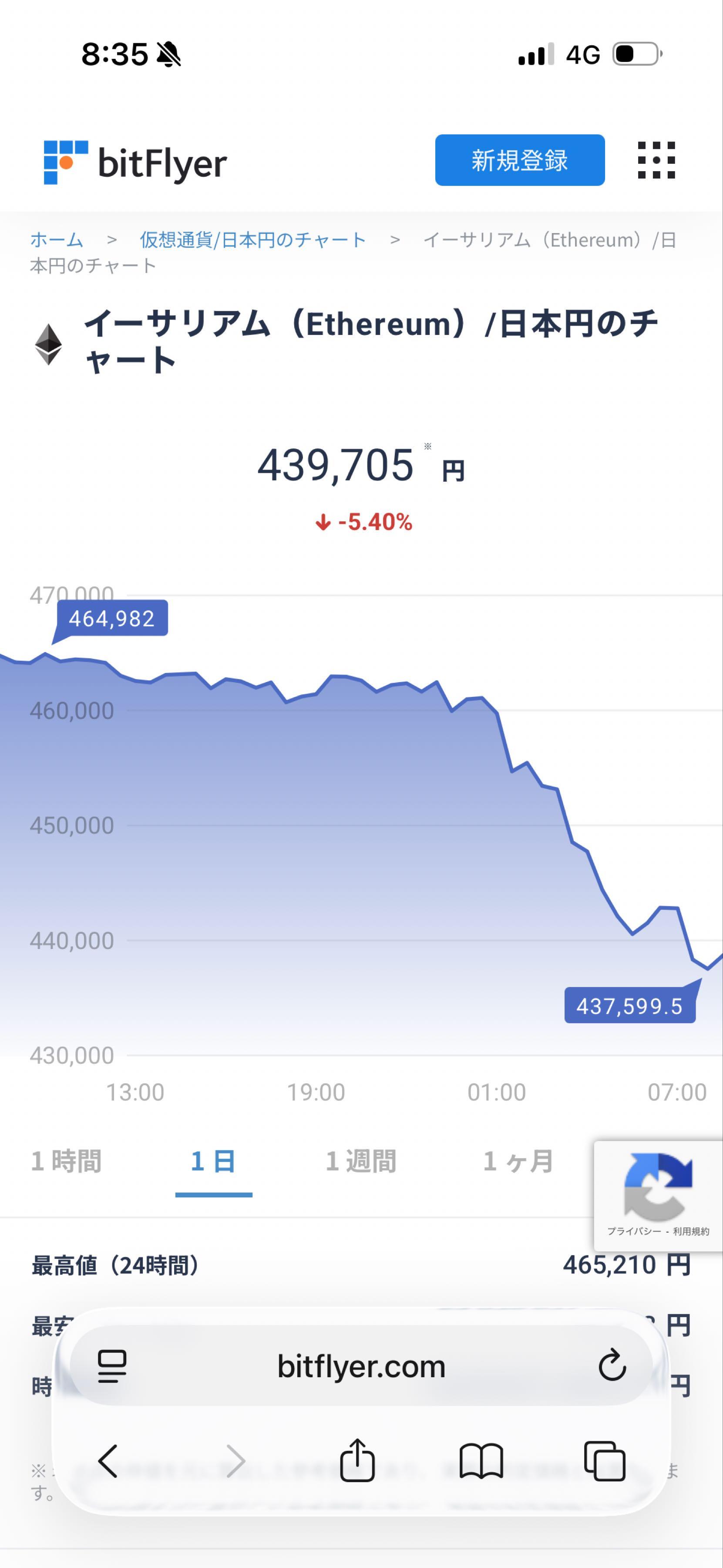Screen dimensions: 723x1568
Task: Tap the 新規登録 sign-up button
Action: (519, 160)
